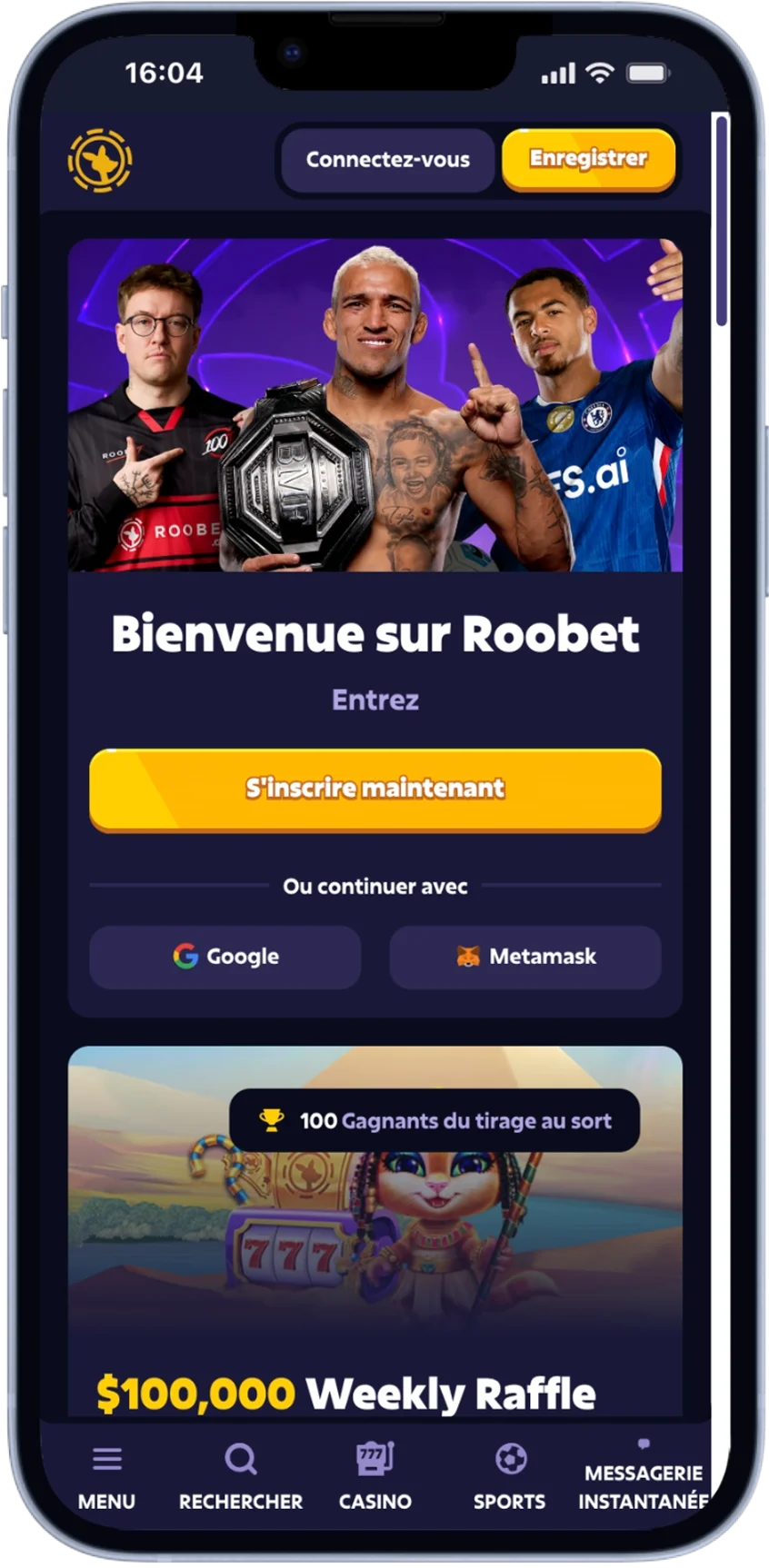
Task: Open Messagerie instantanée chat
Action: 643,1476
